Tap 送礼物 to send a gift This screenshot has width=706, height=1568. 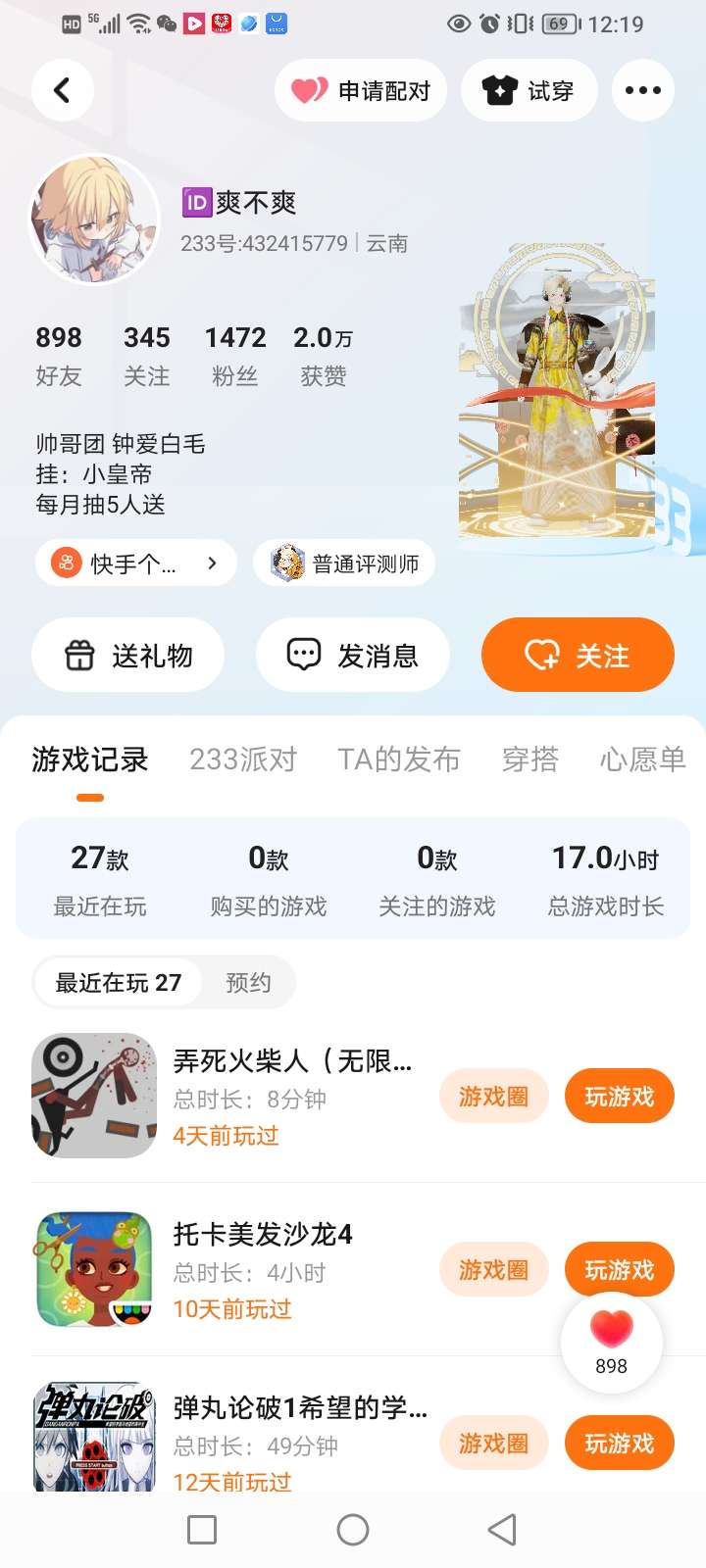[127, 655]
